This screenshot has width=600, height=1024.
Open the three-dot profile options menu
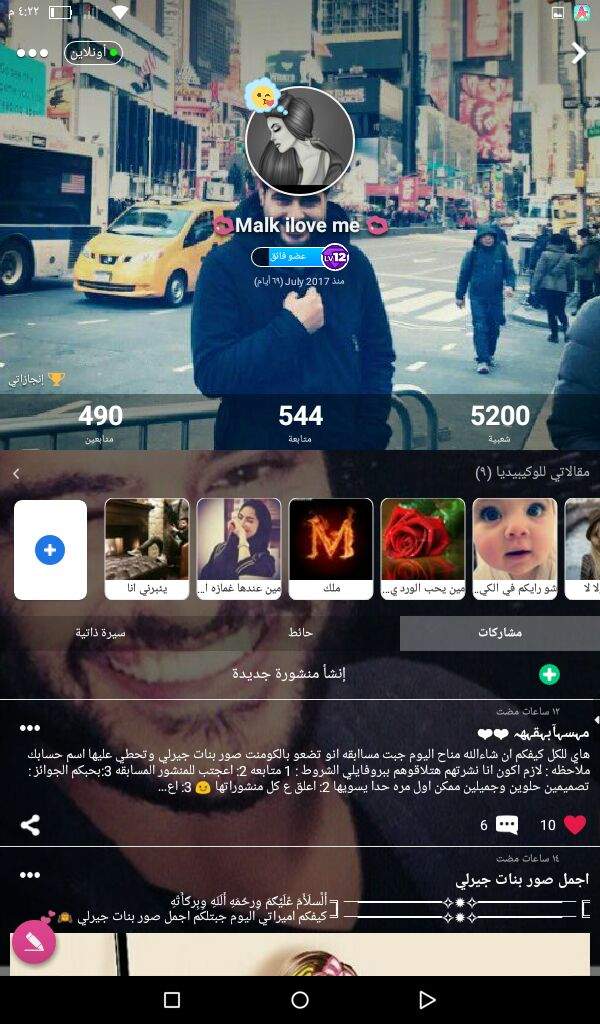point(32,53)
